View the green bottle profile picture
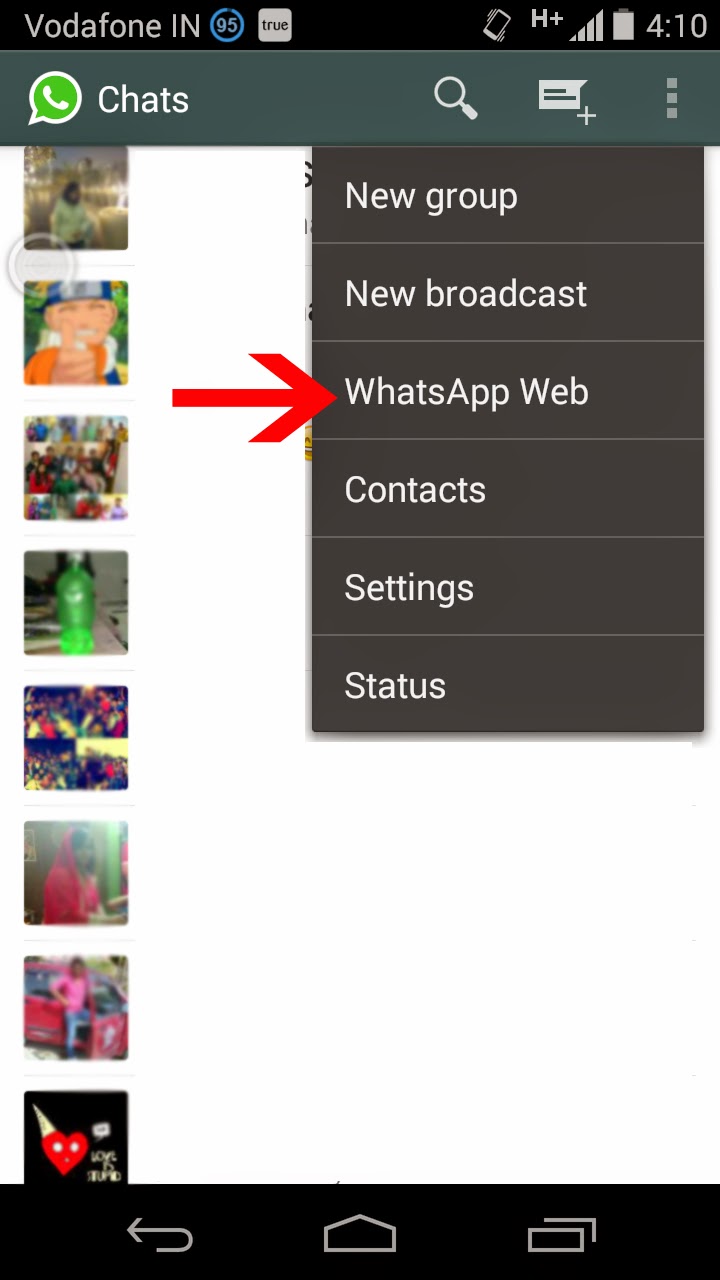Screen dimensions: 720x1280 76,603
